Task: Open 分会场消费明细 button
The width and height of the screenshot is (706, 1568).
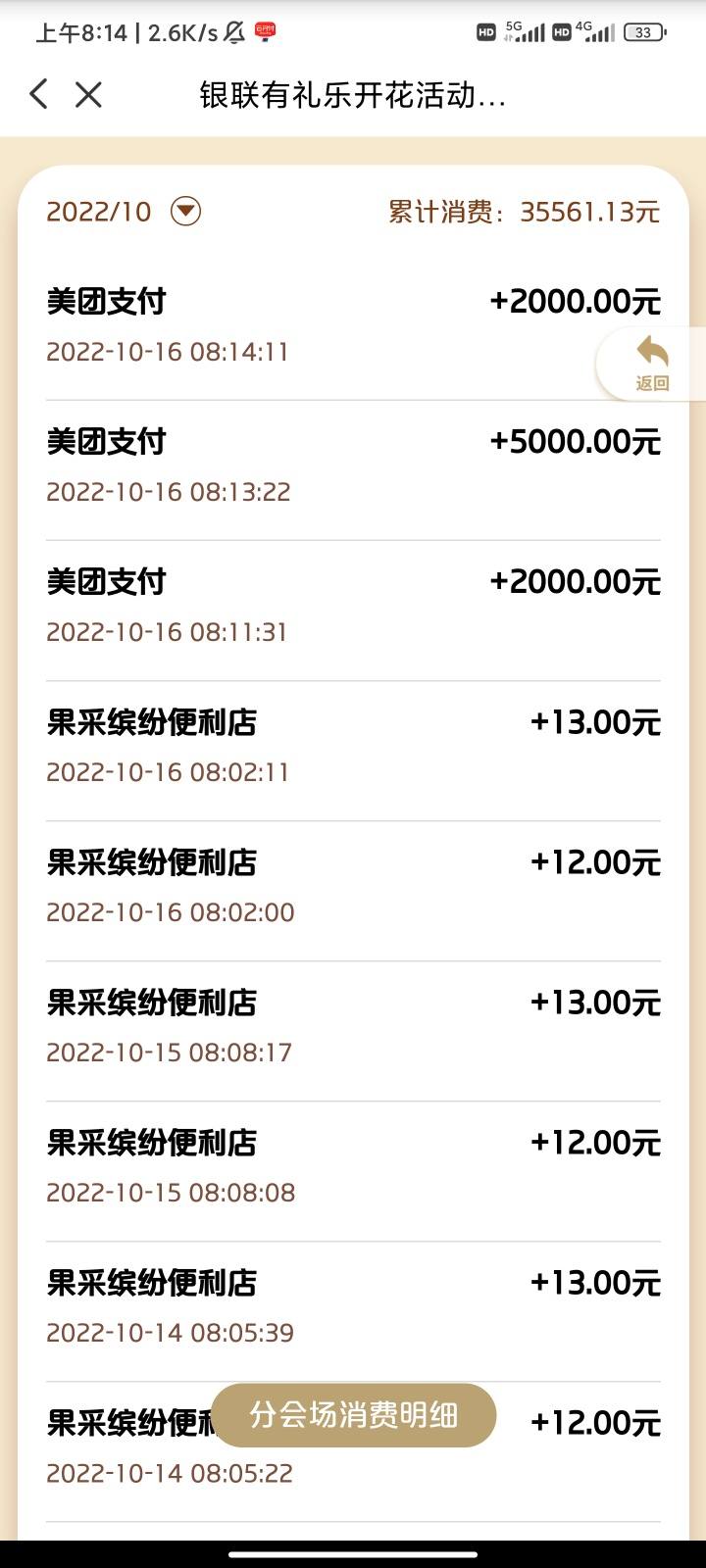Action: (353, 1415)
